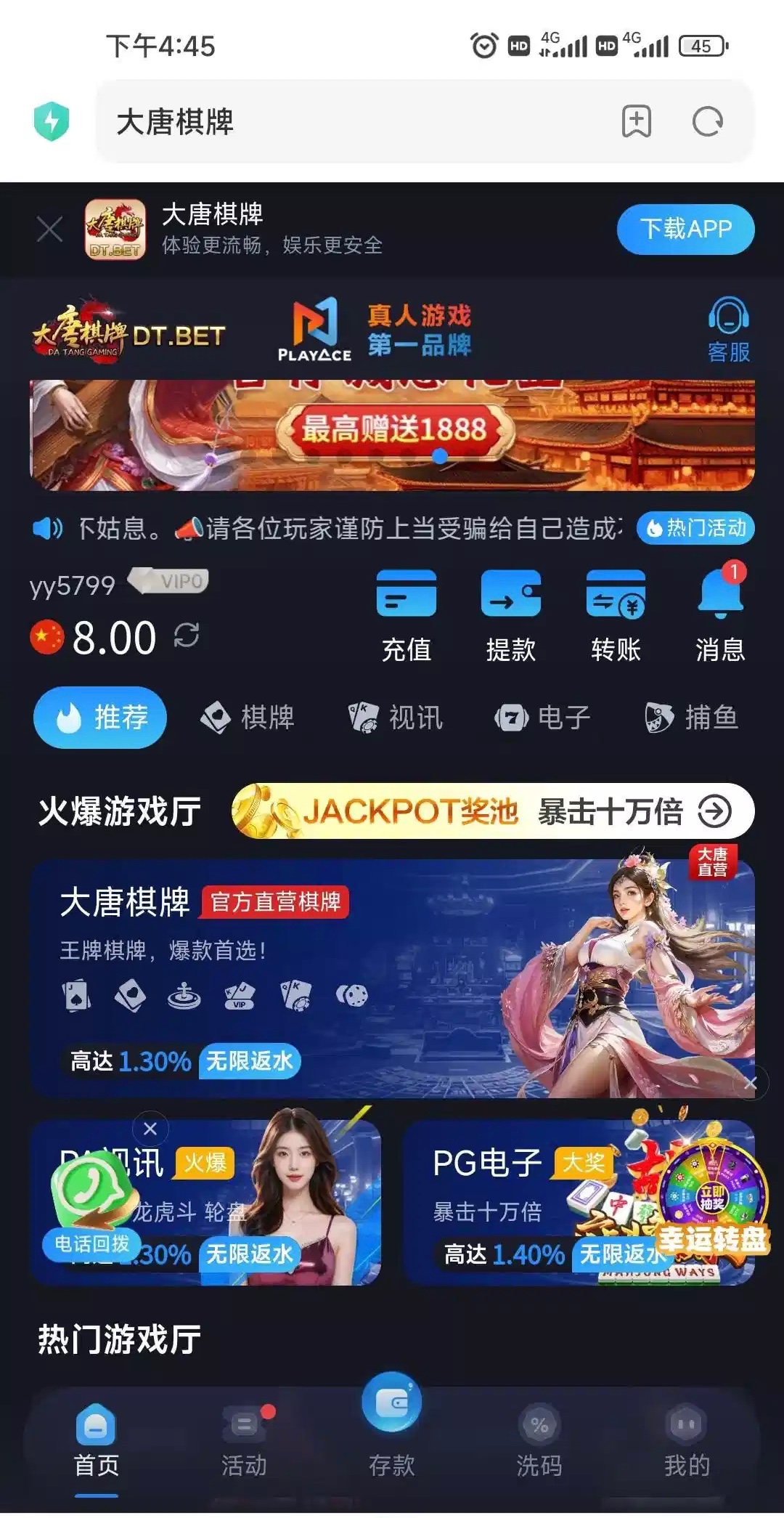
Task: Refresh the account balance
Action: pyautogui.click(x=187, y=636)
